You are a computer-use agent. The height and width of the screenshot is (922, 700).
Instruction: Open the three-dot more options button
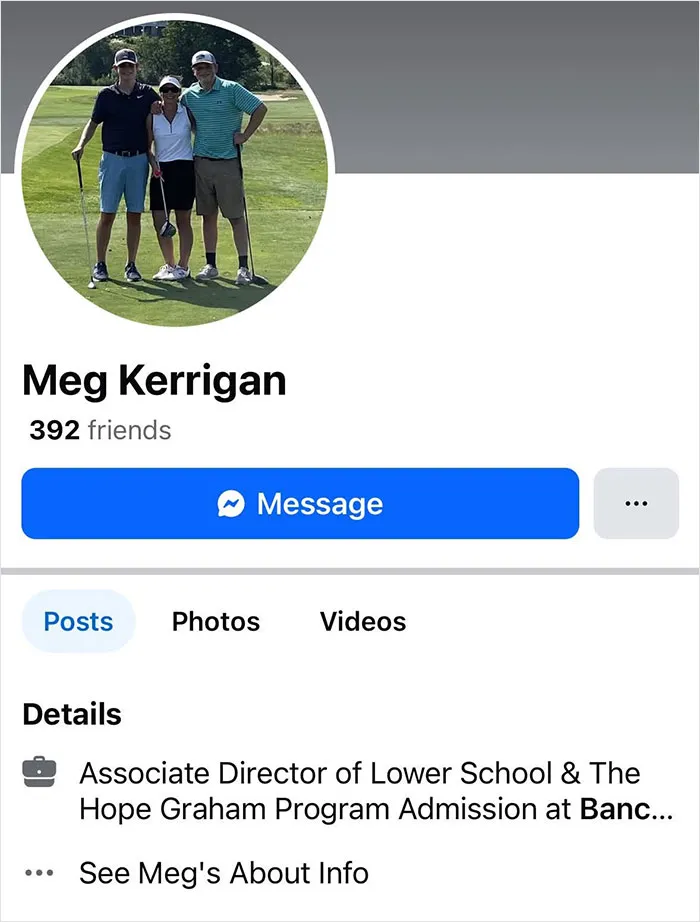pyautogui.click(x=636, y=503)
